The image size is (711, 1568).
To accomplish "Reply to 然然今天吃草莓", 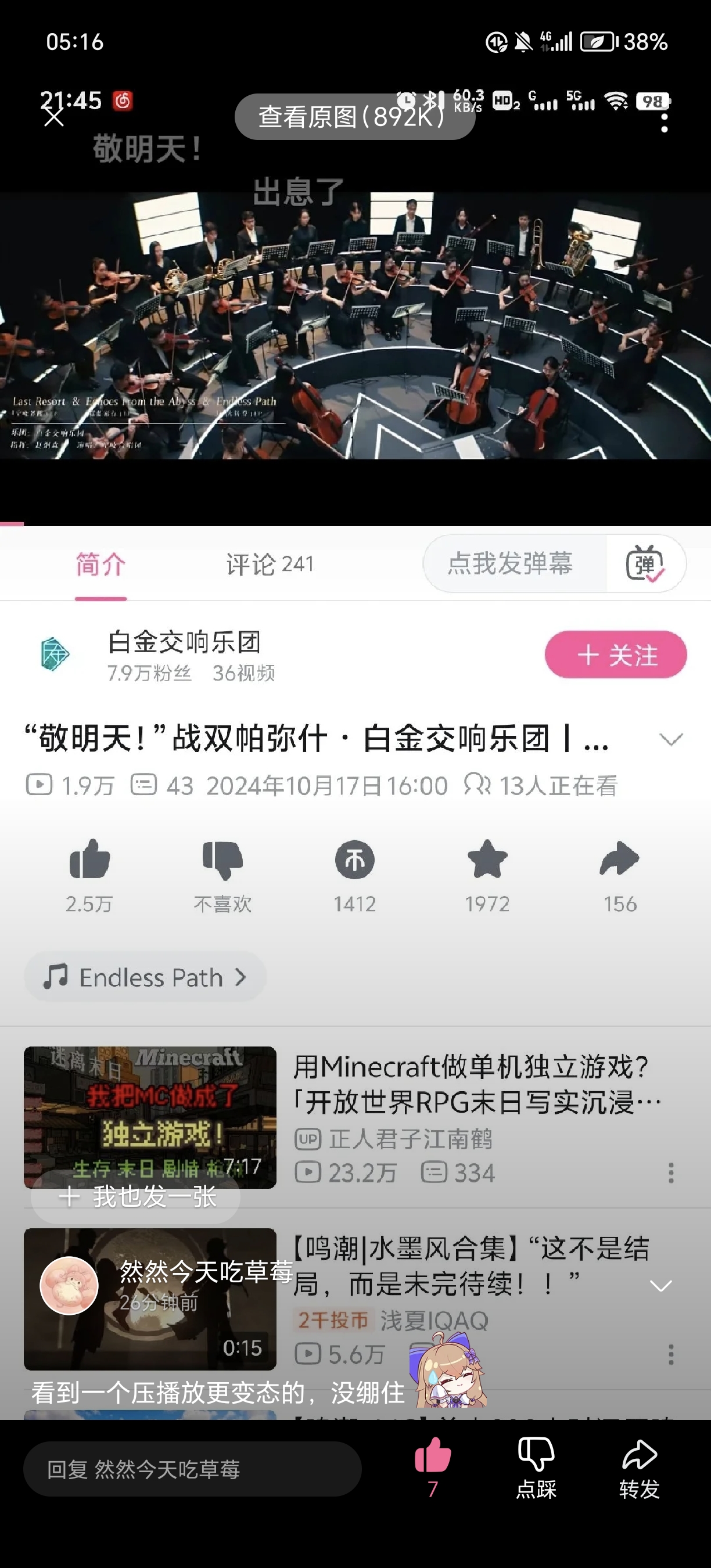I will (x=192, y=1469).
